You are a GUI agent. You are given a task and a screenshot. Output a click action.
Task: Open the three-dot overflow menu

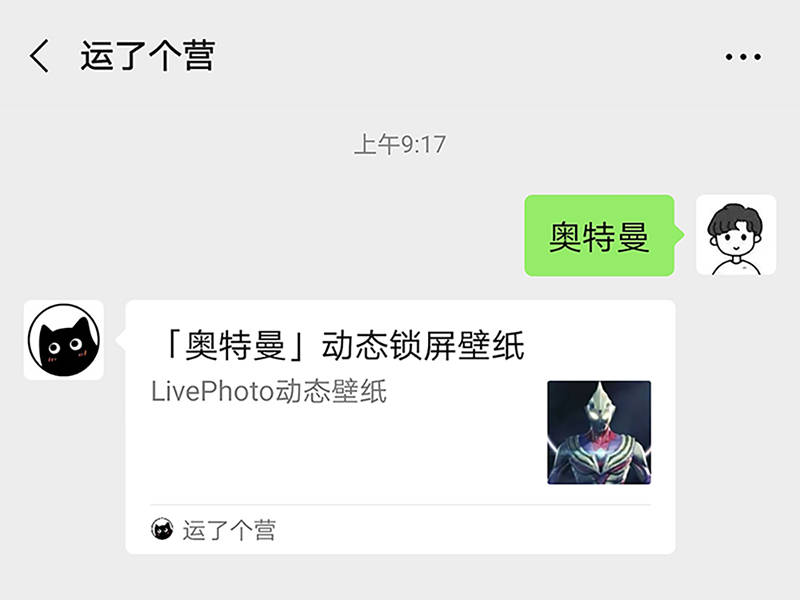coord(742,57)
